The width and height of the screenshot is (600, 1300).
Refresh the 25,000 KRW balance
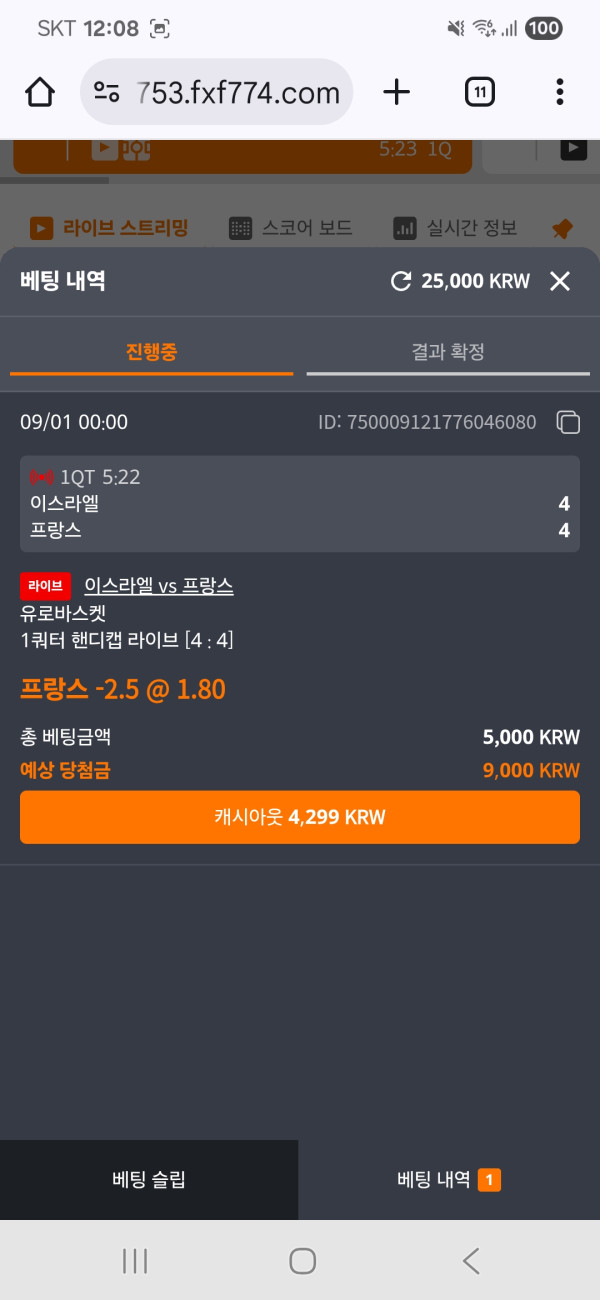(401, 281)
